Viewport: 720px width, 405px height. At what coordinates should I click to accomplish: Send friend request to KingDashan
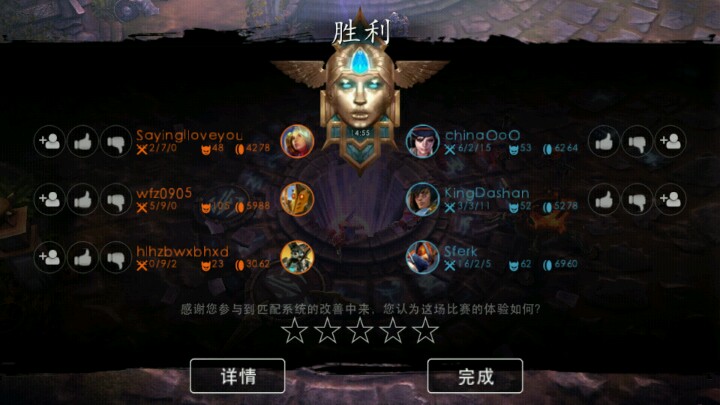(670, 200)
